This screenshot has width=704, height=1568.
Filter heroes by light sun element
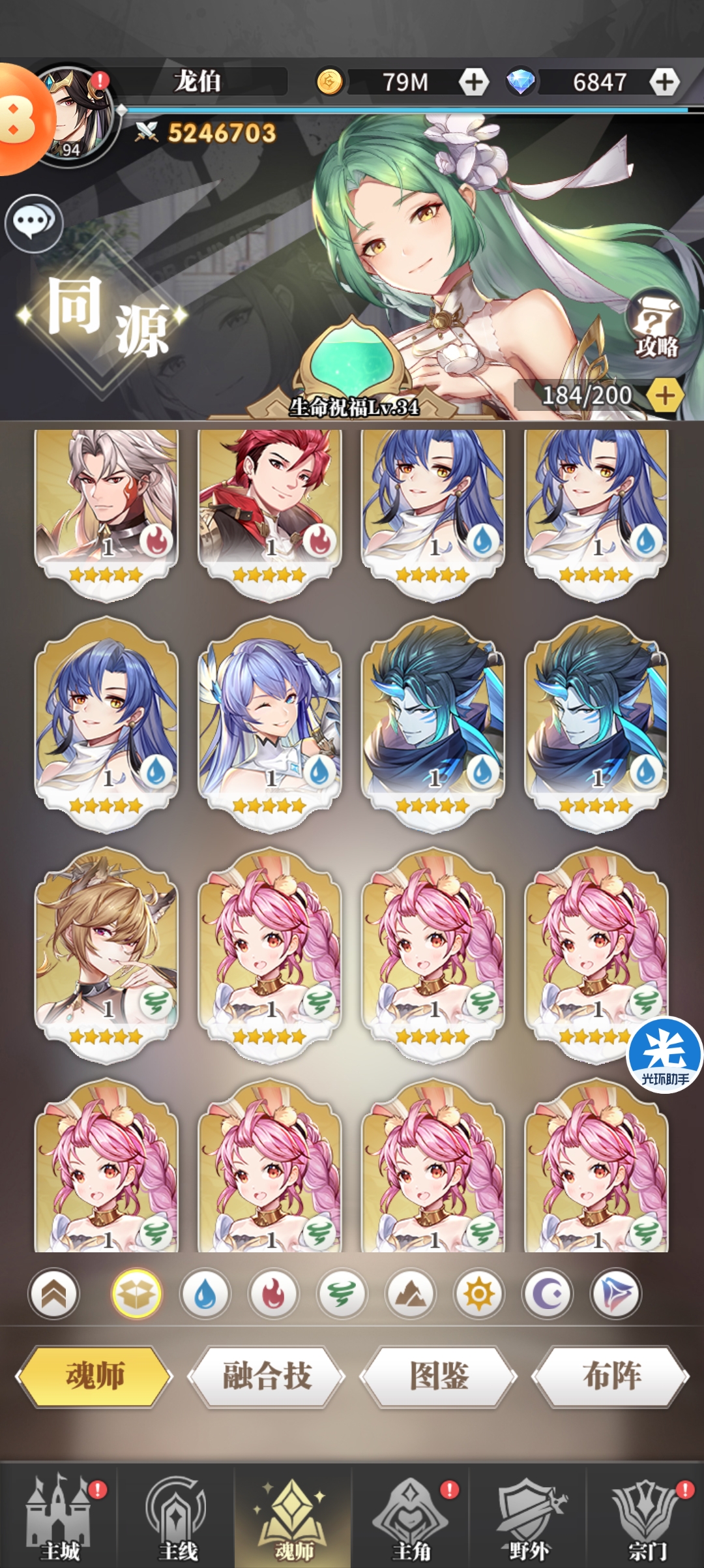(479, 1294)
